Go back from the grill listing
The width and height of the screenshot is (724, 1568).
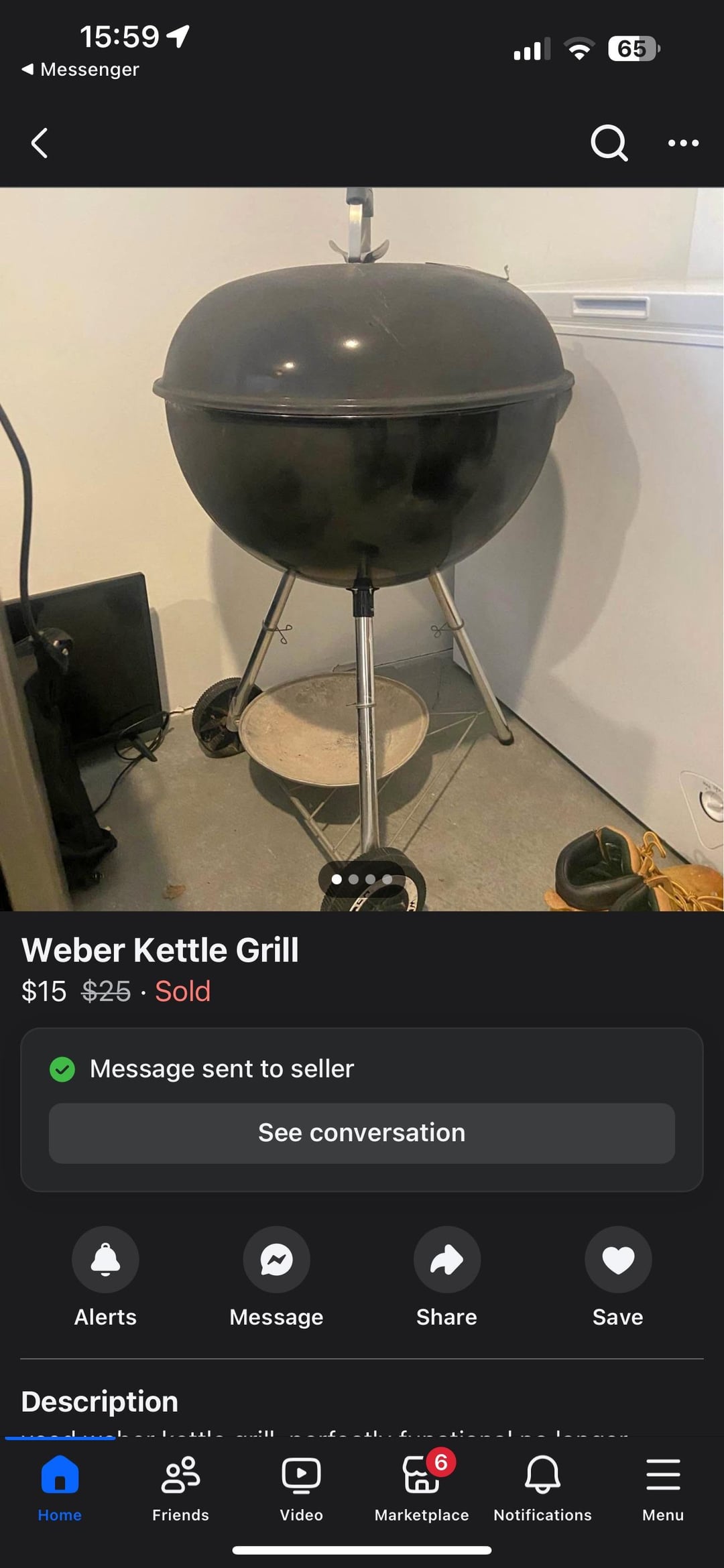click(x=40, y=143)
